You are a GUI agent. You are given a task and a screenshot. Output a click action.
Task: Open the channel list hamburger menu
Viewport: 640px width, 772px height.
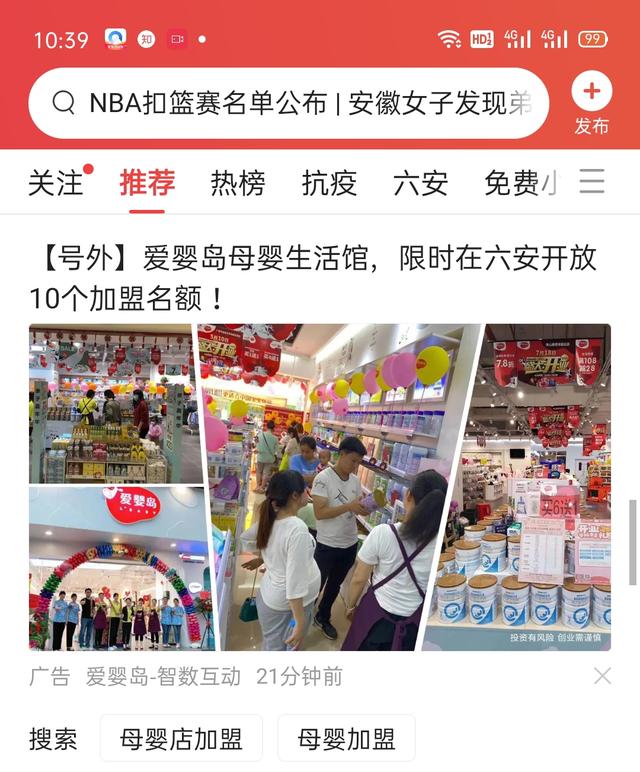point(592,181)
